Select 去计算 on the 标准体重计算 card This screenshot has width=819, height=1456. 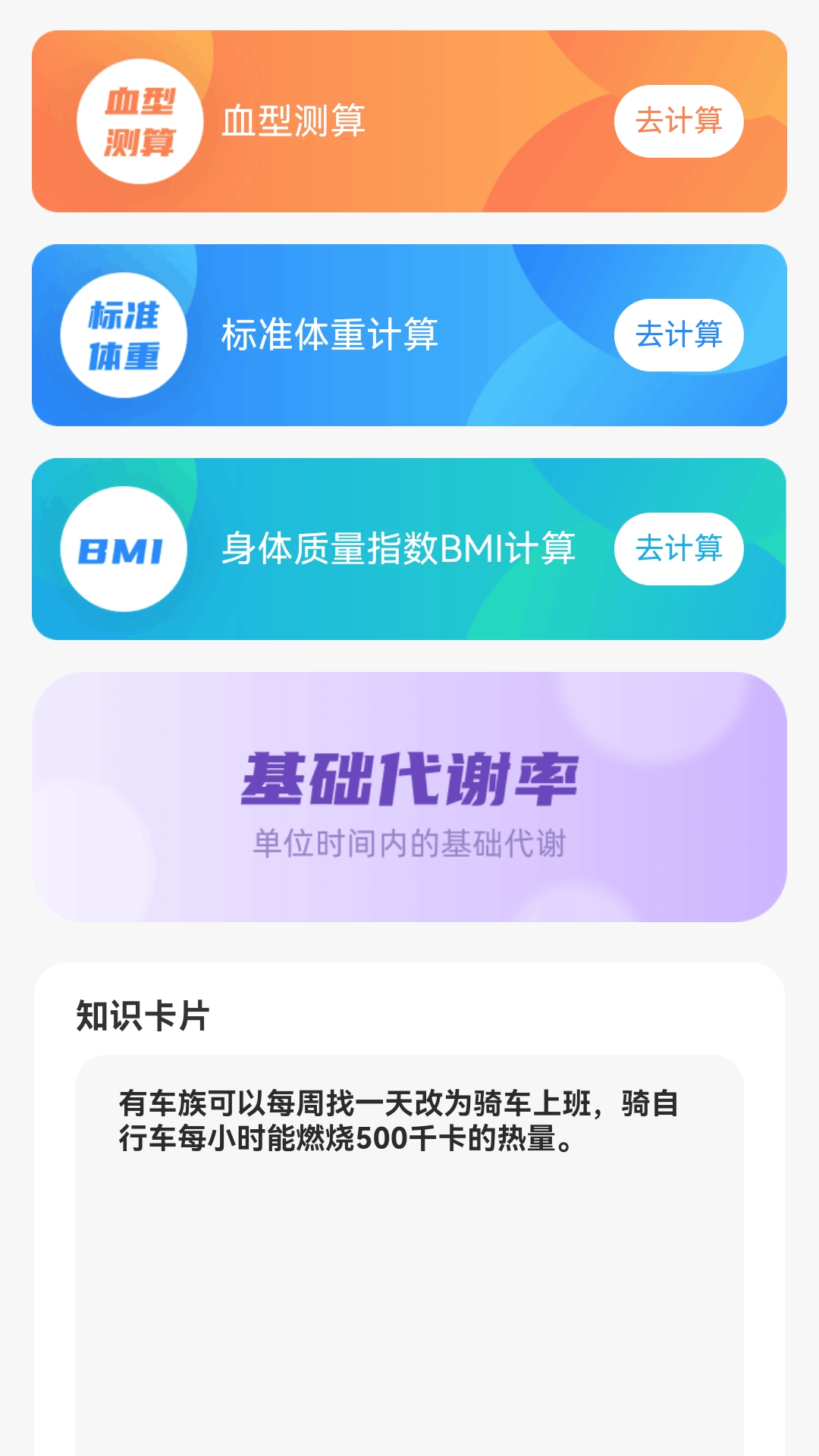(679, 334)
